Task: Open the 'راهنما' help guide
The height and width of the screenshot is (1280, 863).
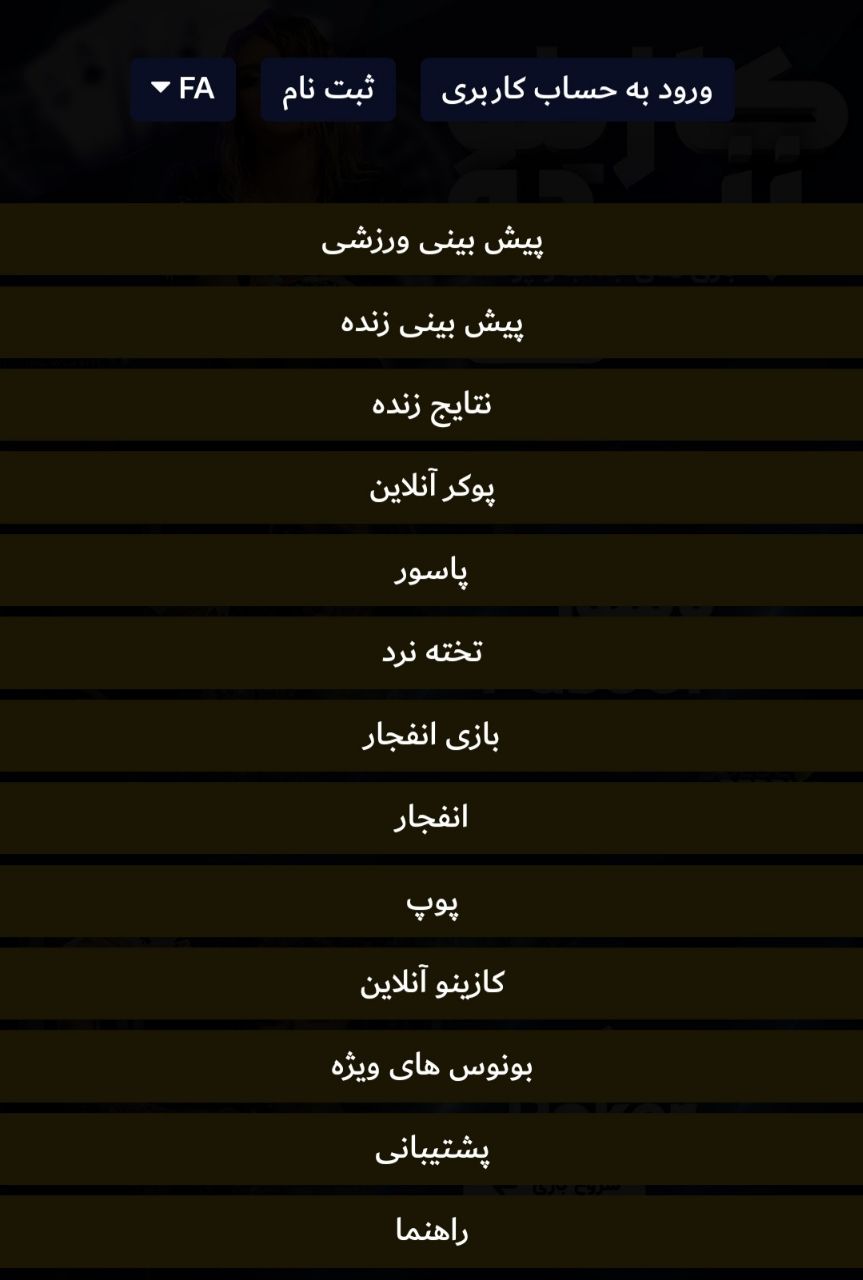Action: [431, 1232]
